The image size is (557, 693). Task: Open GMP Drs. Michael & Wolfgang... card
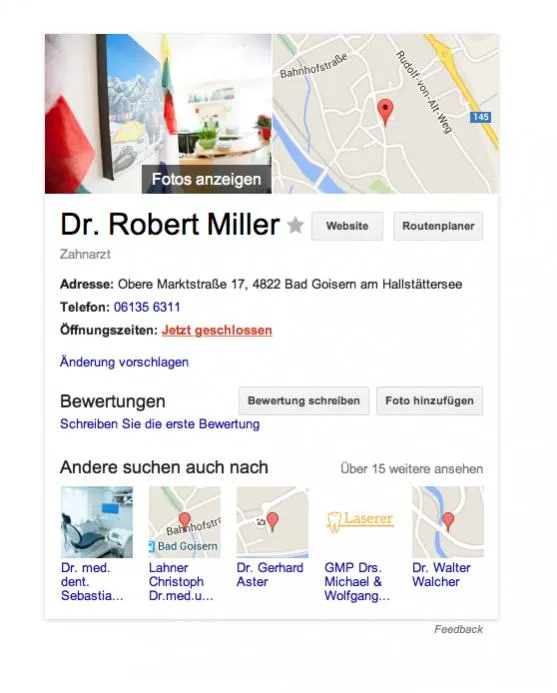click(x=359, y=544)
